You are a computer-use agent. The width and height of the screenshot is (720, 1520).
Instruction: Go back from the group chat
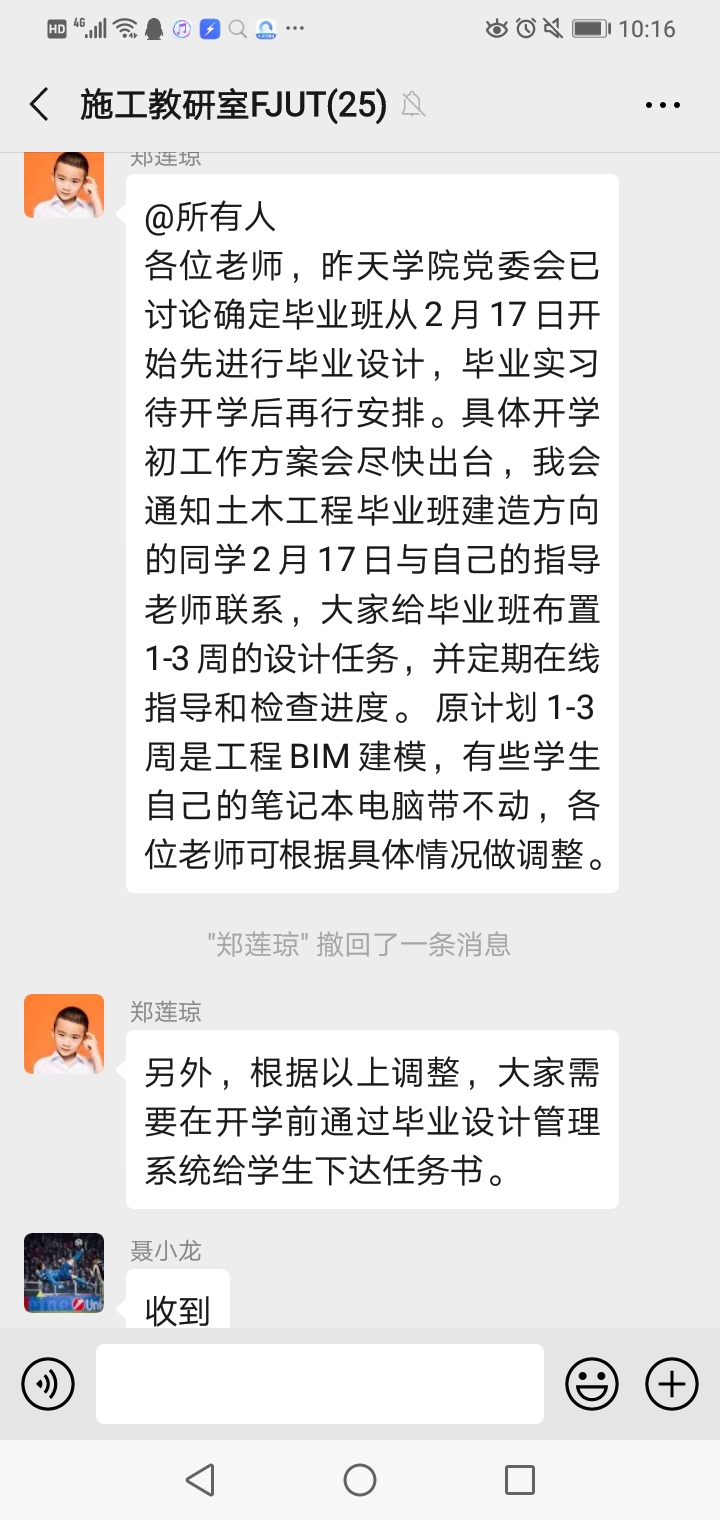tap(39, 104)
